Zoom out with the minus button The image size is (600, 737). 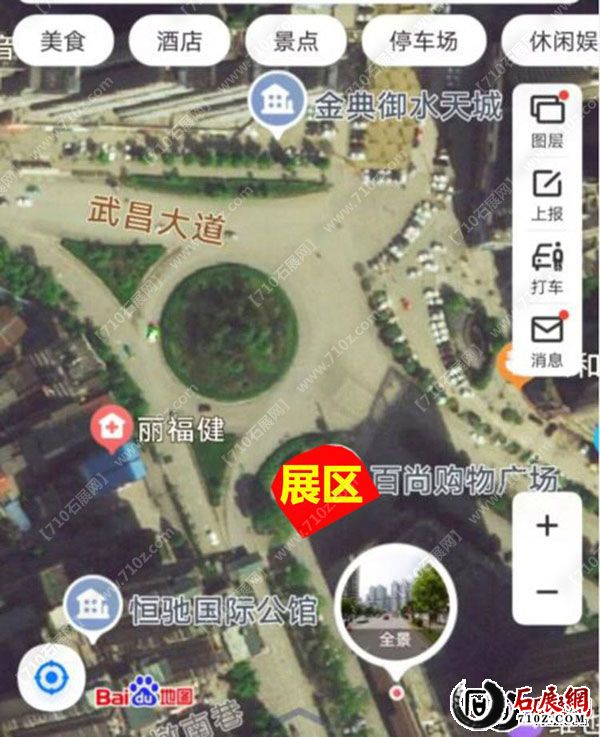[546, 591]
